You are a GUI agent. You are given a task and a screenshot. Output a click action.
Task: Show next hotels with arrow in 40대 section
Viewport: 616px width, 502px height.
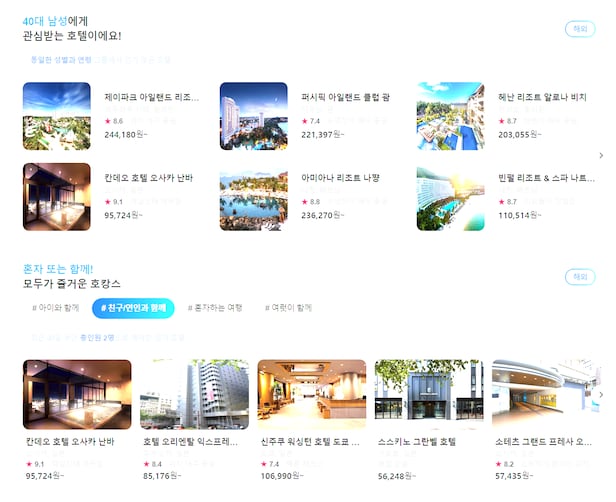click(601, 155)
